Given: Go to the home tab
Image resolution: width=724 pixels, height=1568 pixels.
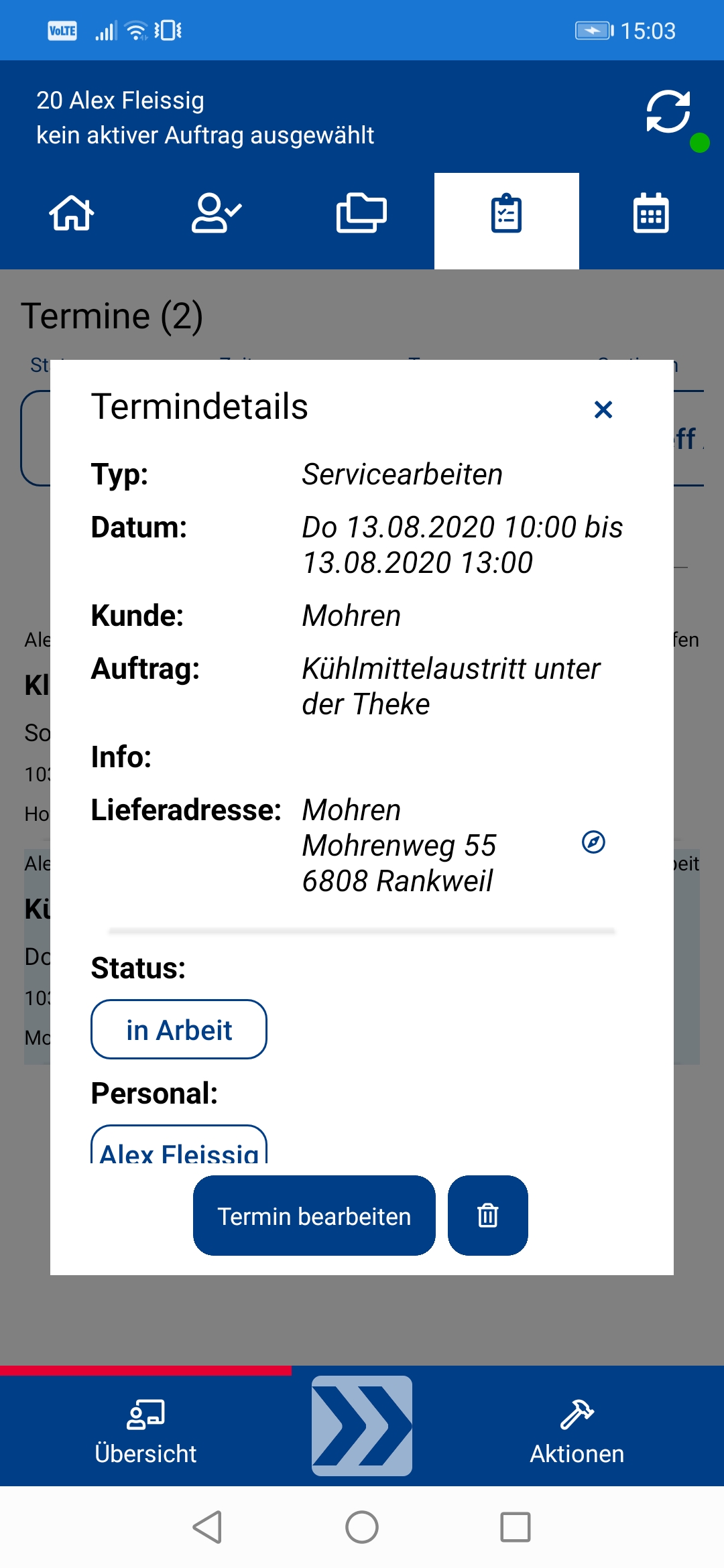Looking at the screenshot, I should tap(72, 214).
